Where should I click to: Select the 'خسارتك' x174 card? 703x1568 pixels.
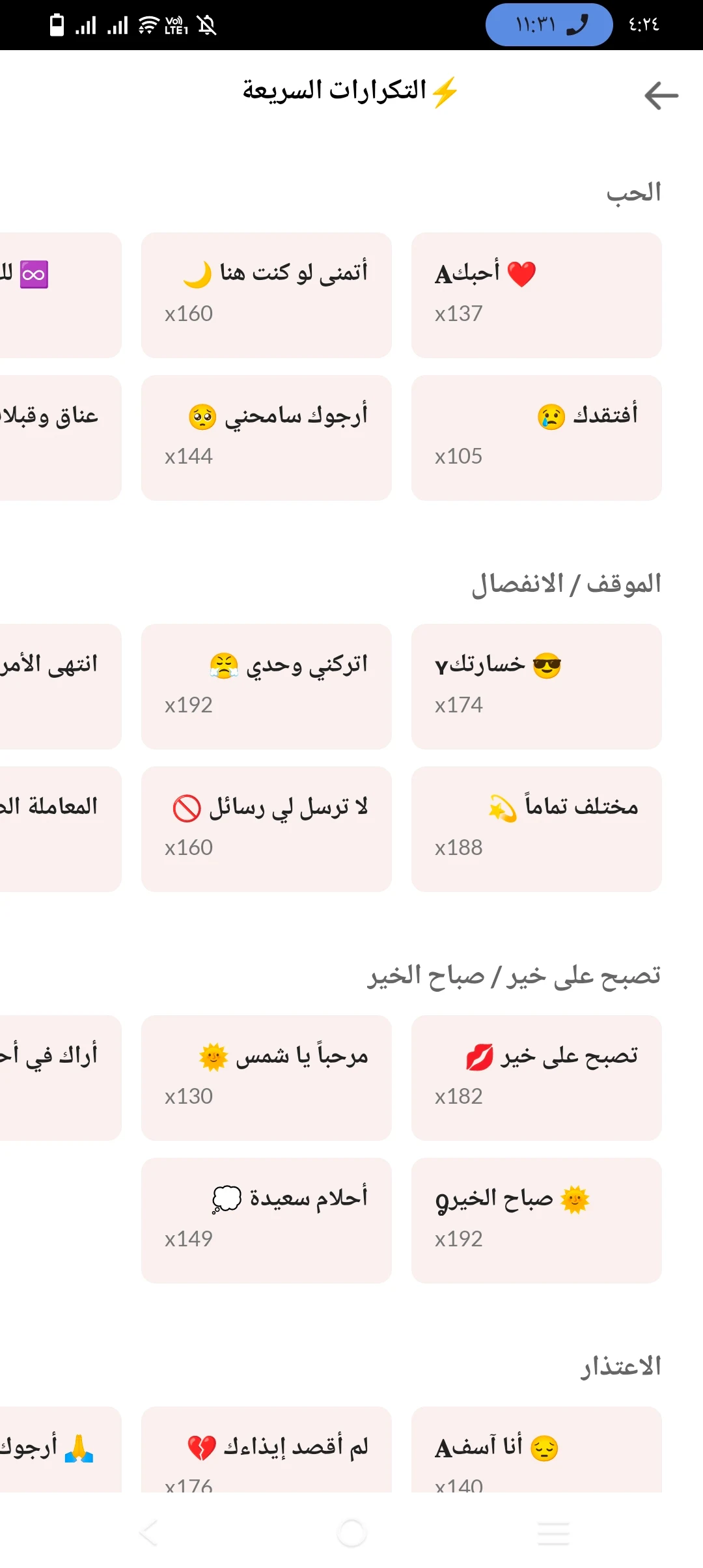[x=536, y=686]
